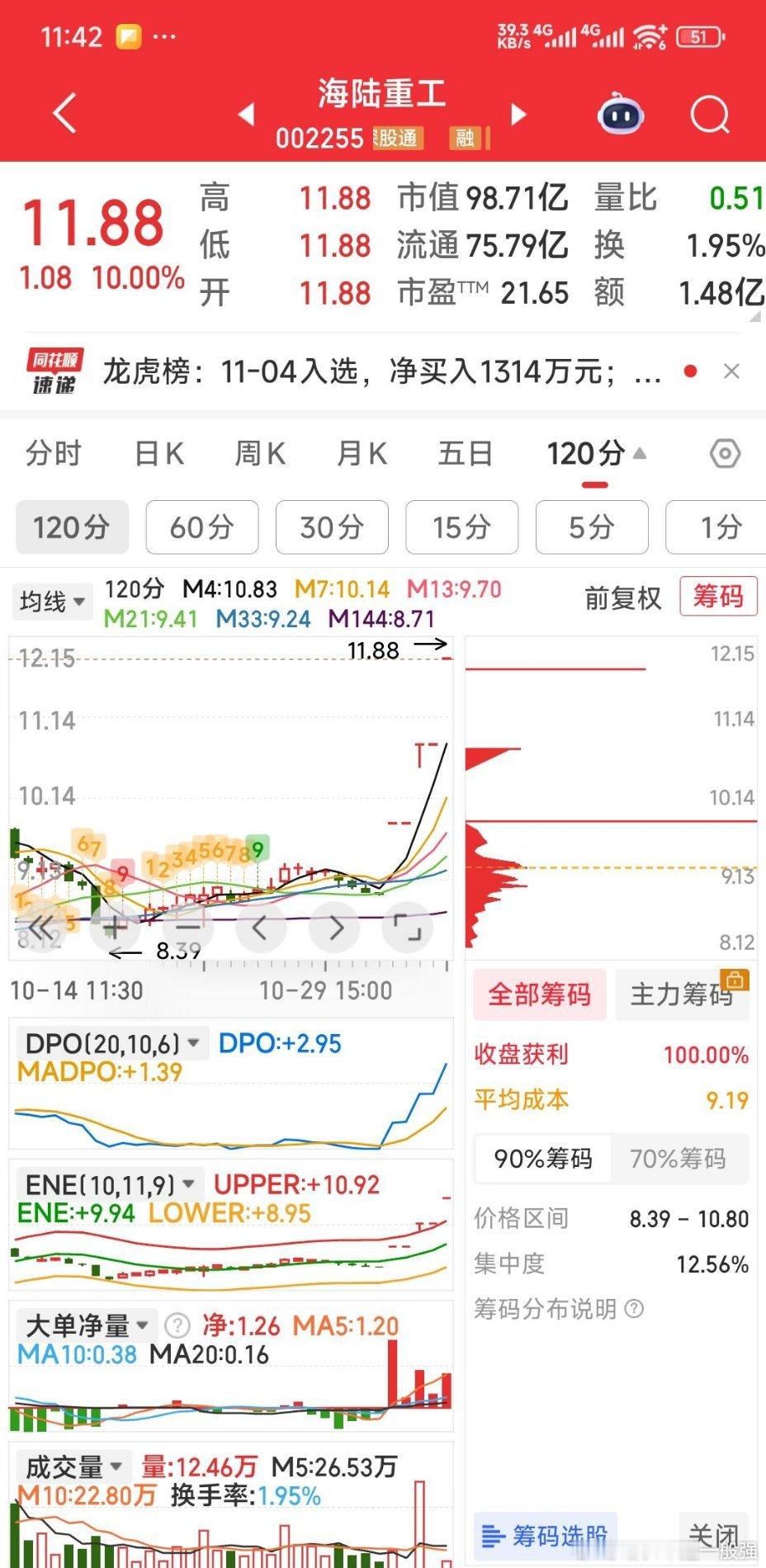Open the 前复权 adjustment option

pyautogui.click(x=622, y=597)
